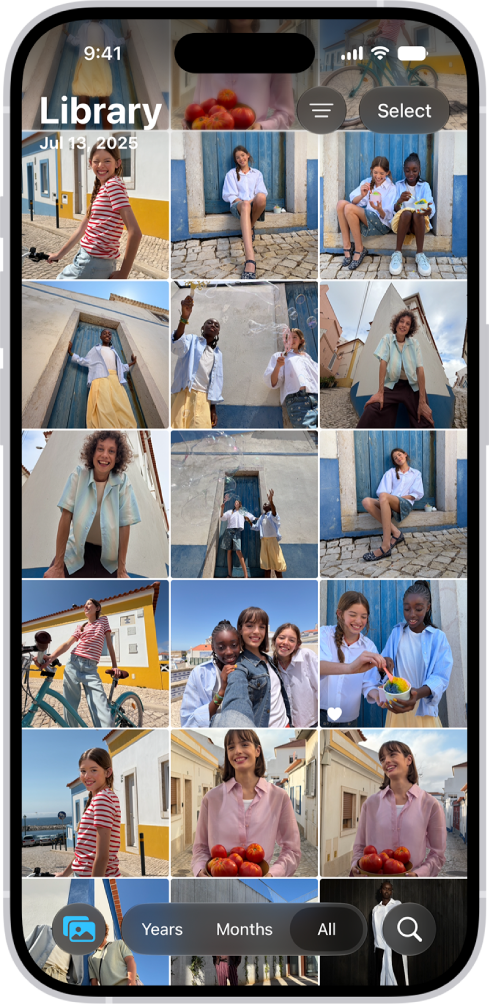
Task: Tap the Select button
Action: coord(404,111)
